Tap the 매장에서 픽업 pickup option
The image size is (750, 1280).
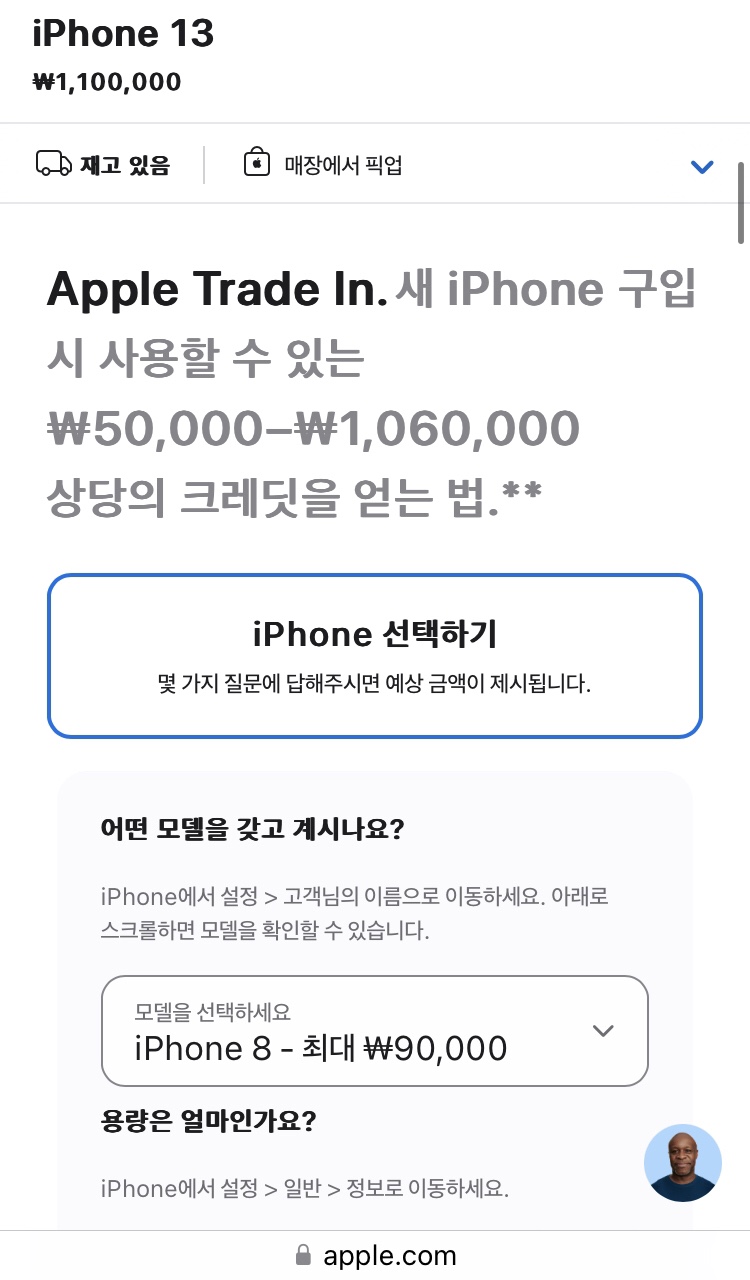(323, 165)
